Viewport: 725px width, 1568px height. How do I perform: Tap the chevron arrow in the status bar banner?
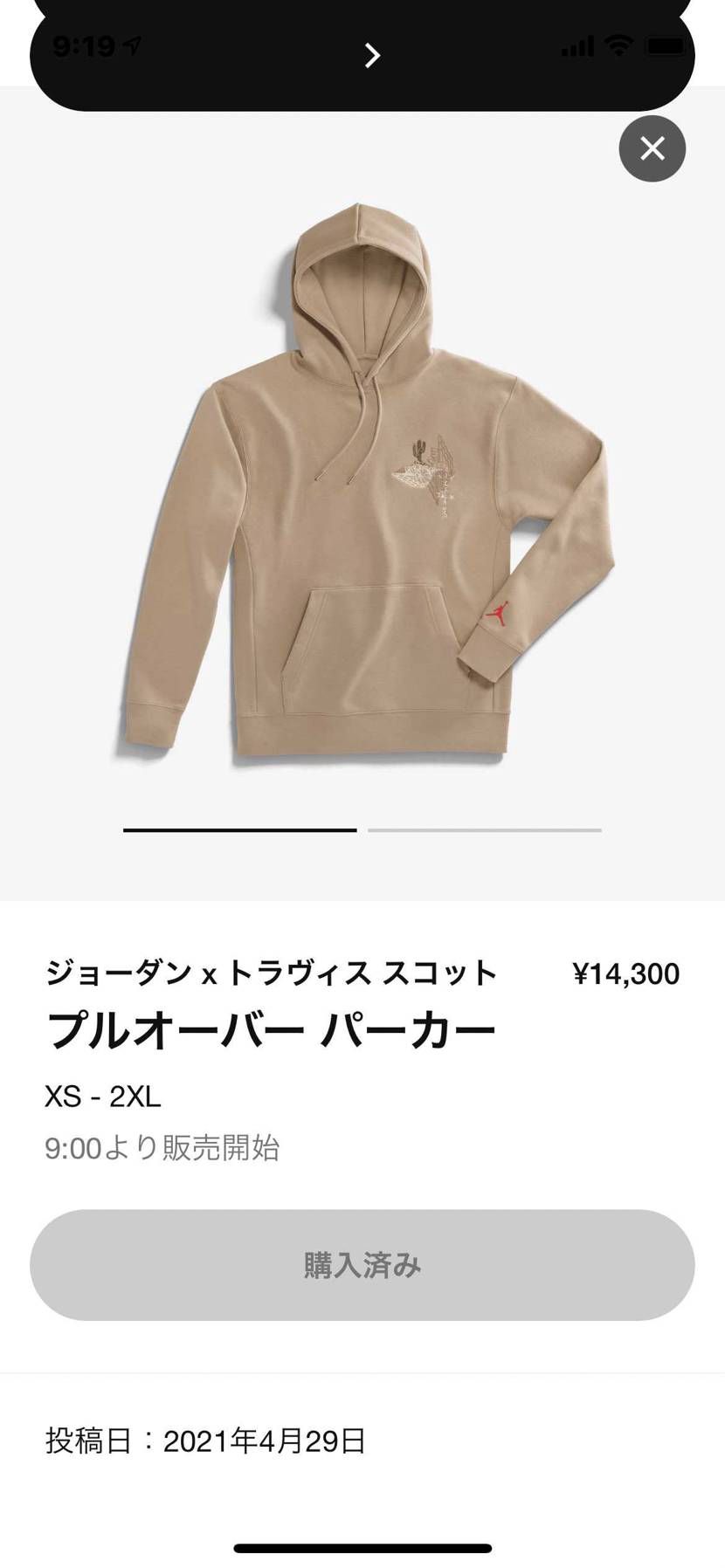373,55
